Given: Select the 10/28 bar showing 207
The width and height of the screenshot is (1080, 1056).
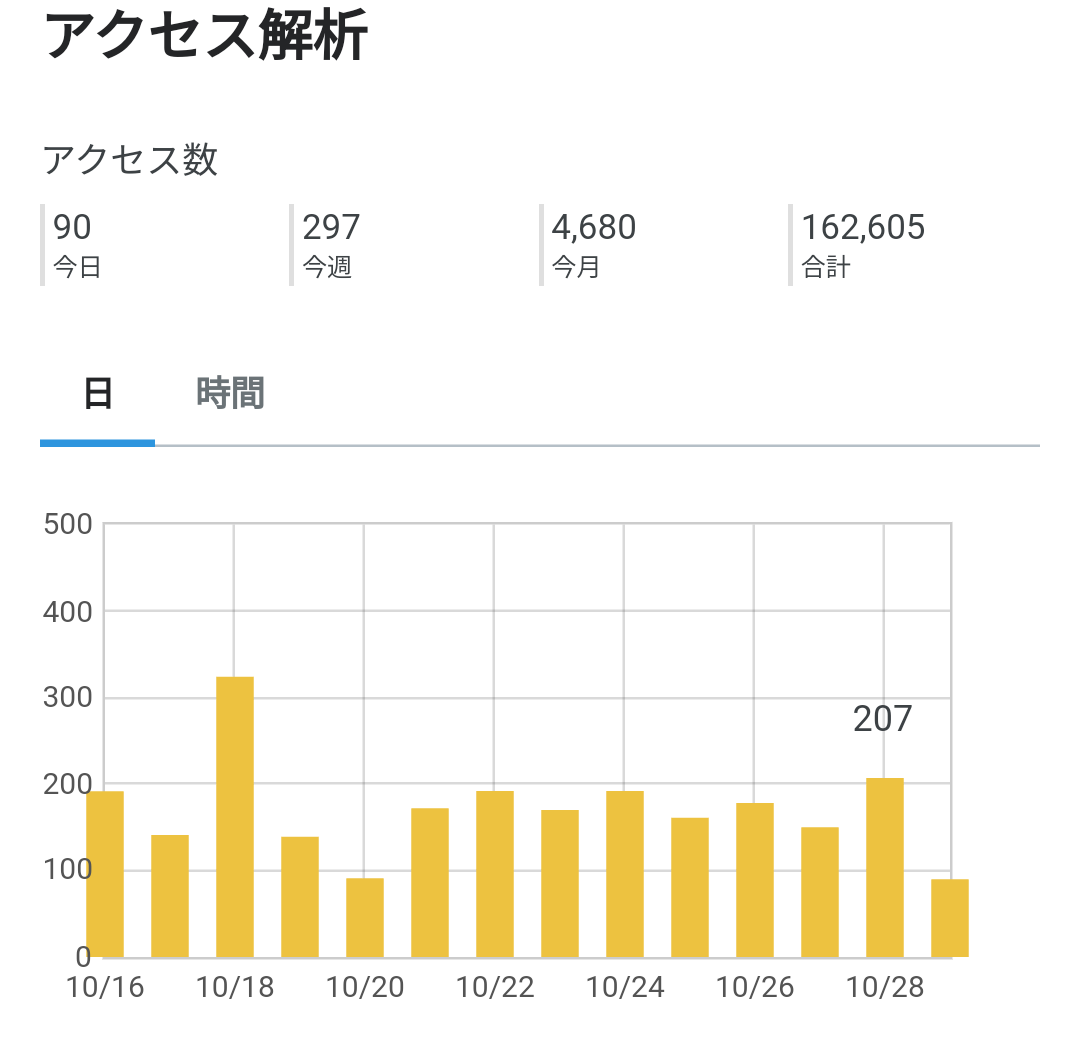Looking at the screenshot, I should [x=884, y=866].
